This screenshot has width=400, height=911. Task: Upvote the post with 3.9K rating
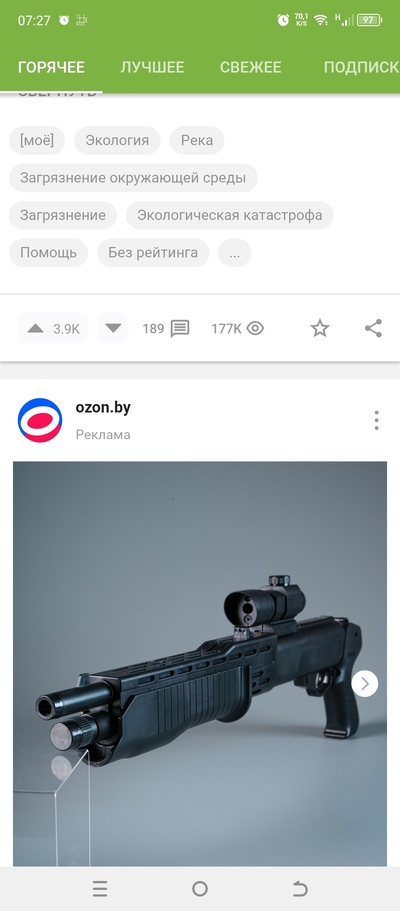point(53,328)
